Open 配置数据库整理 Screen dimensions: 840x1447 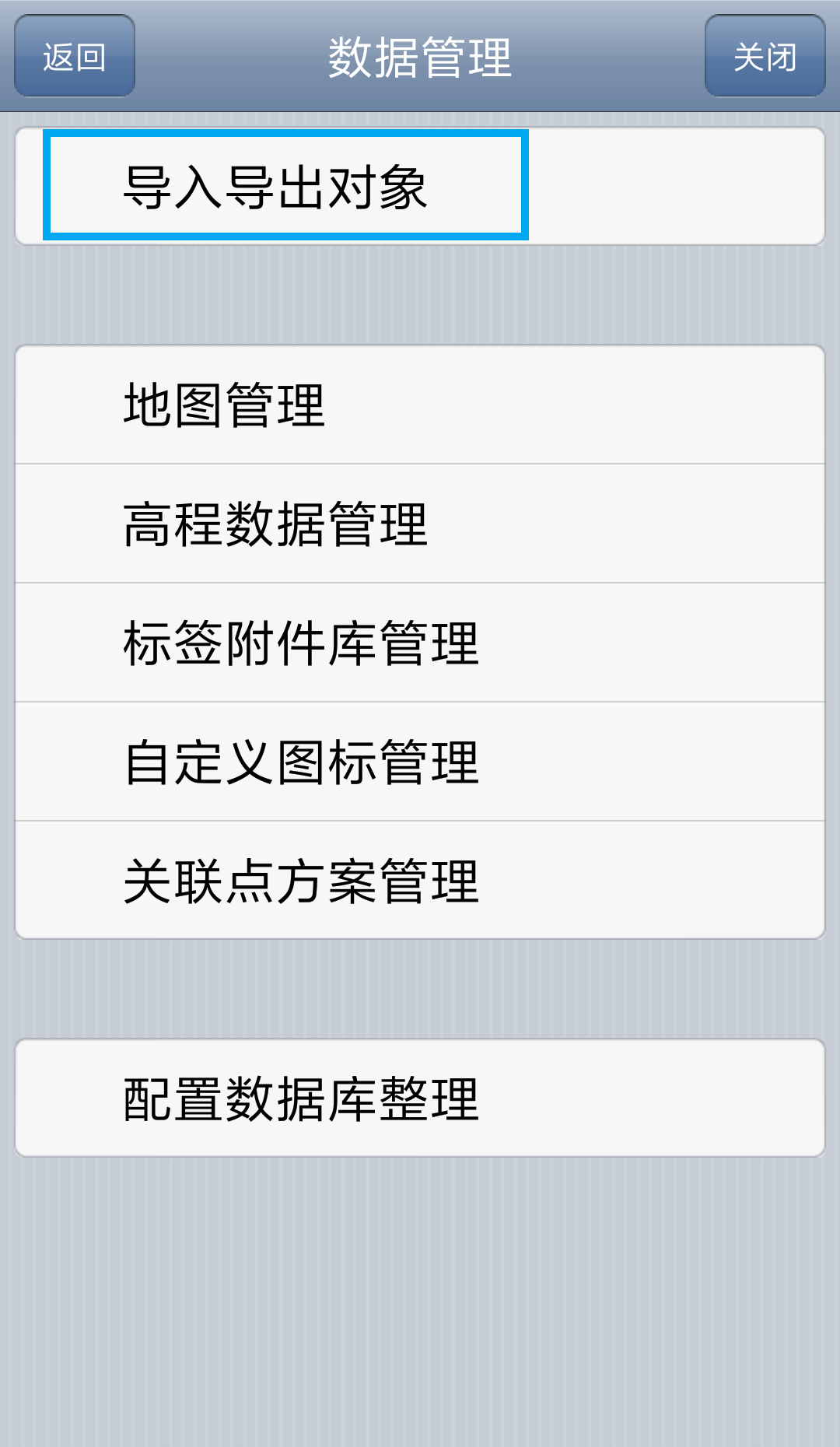[x=420, y=1098]
